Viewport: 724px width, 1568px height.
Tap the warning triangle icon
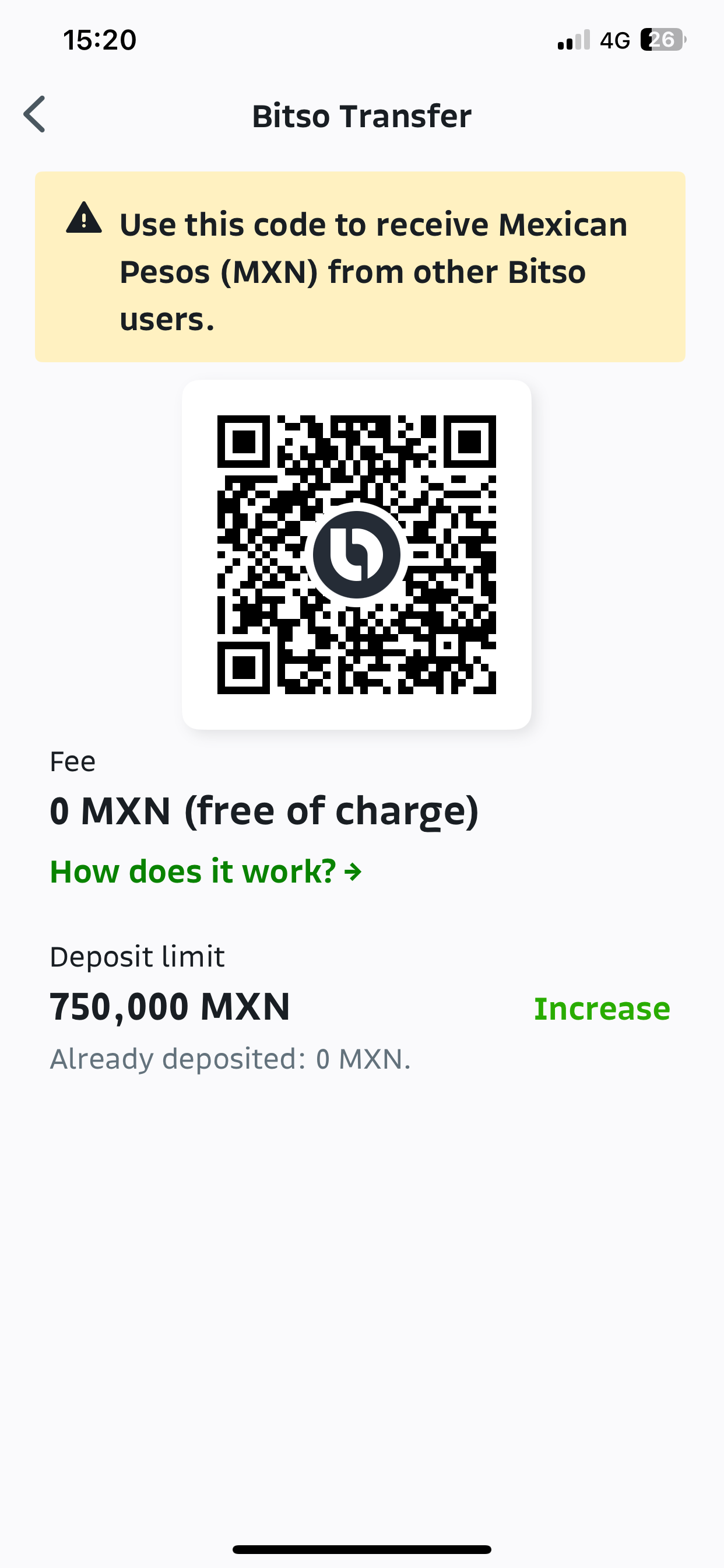[83, 222]
